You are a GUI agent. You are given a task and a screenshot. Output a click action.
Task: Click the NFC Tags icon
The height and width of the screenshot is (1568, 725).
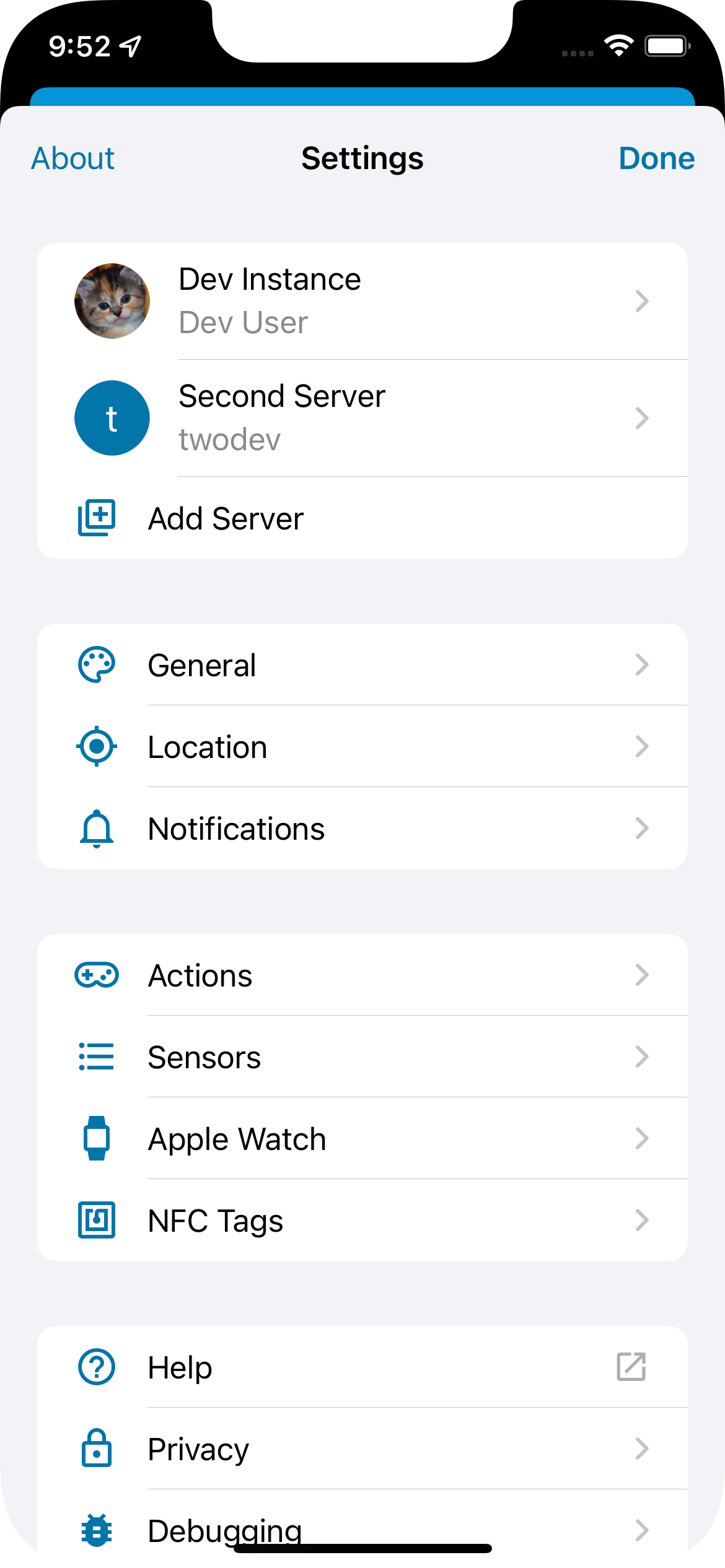point(96,1220)
